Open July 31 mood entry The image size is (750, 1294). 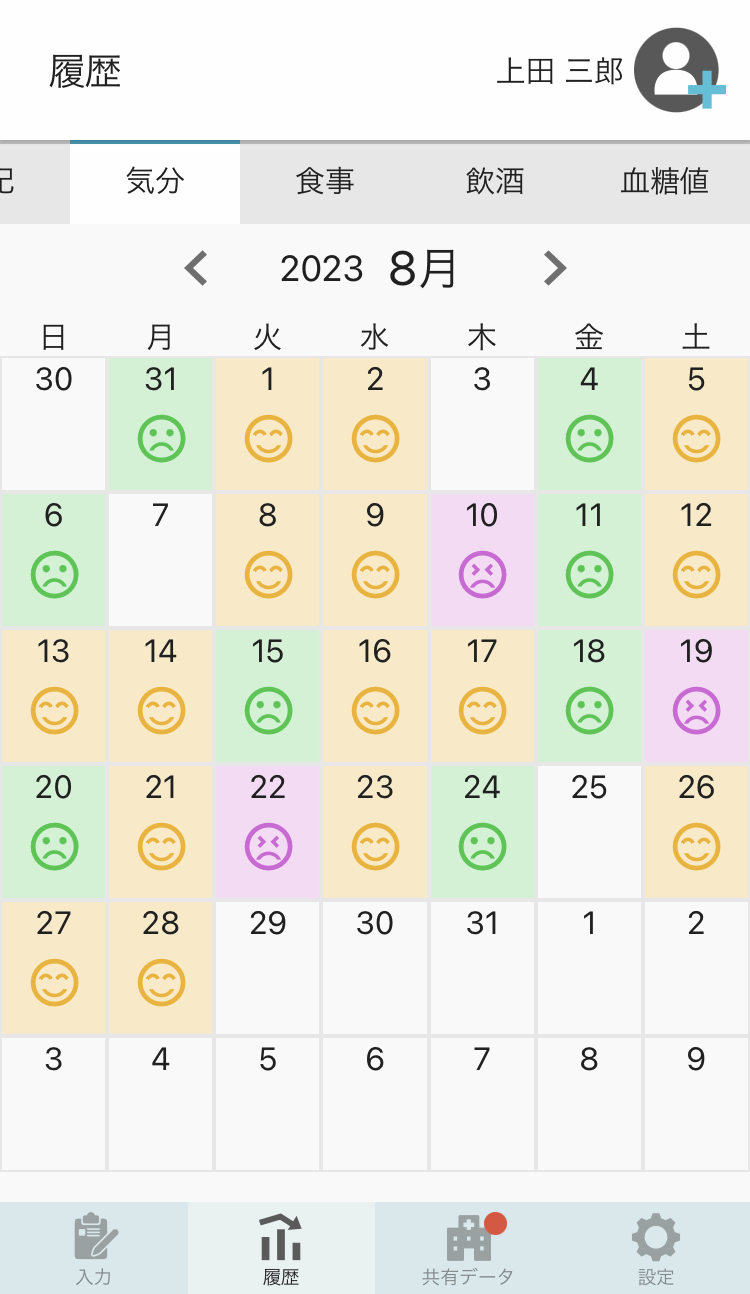[161, 423]
